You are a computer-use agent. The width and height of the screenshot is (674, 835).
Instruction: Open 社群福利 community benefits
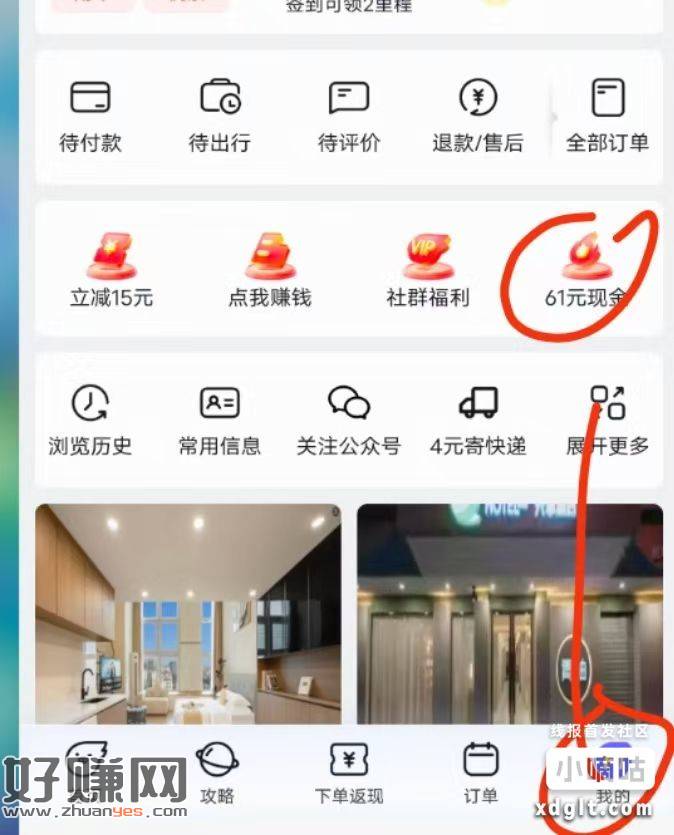coord(428,270)
